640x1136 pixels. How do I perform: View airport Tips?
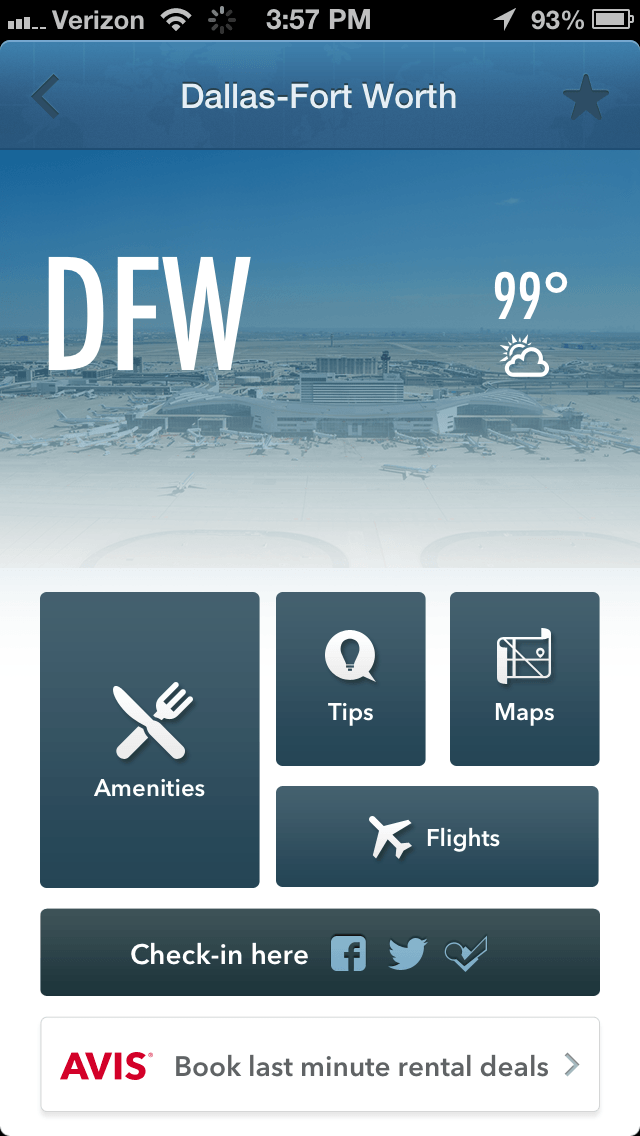tap(351, 679)
